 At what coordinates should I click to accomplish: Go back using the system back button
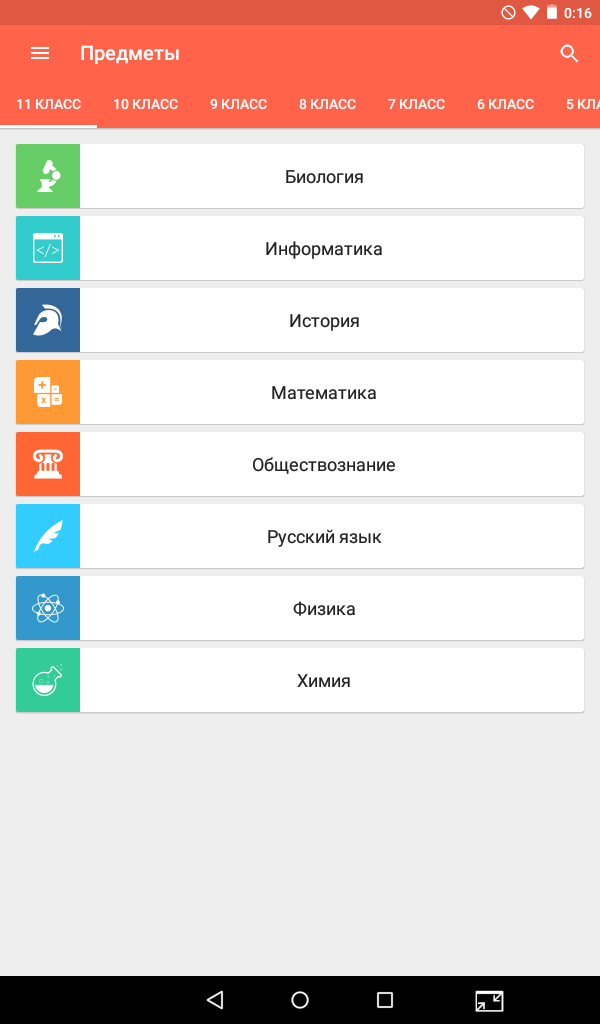pyautogui.click(x=215, y=1000)
